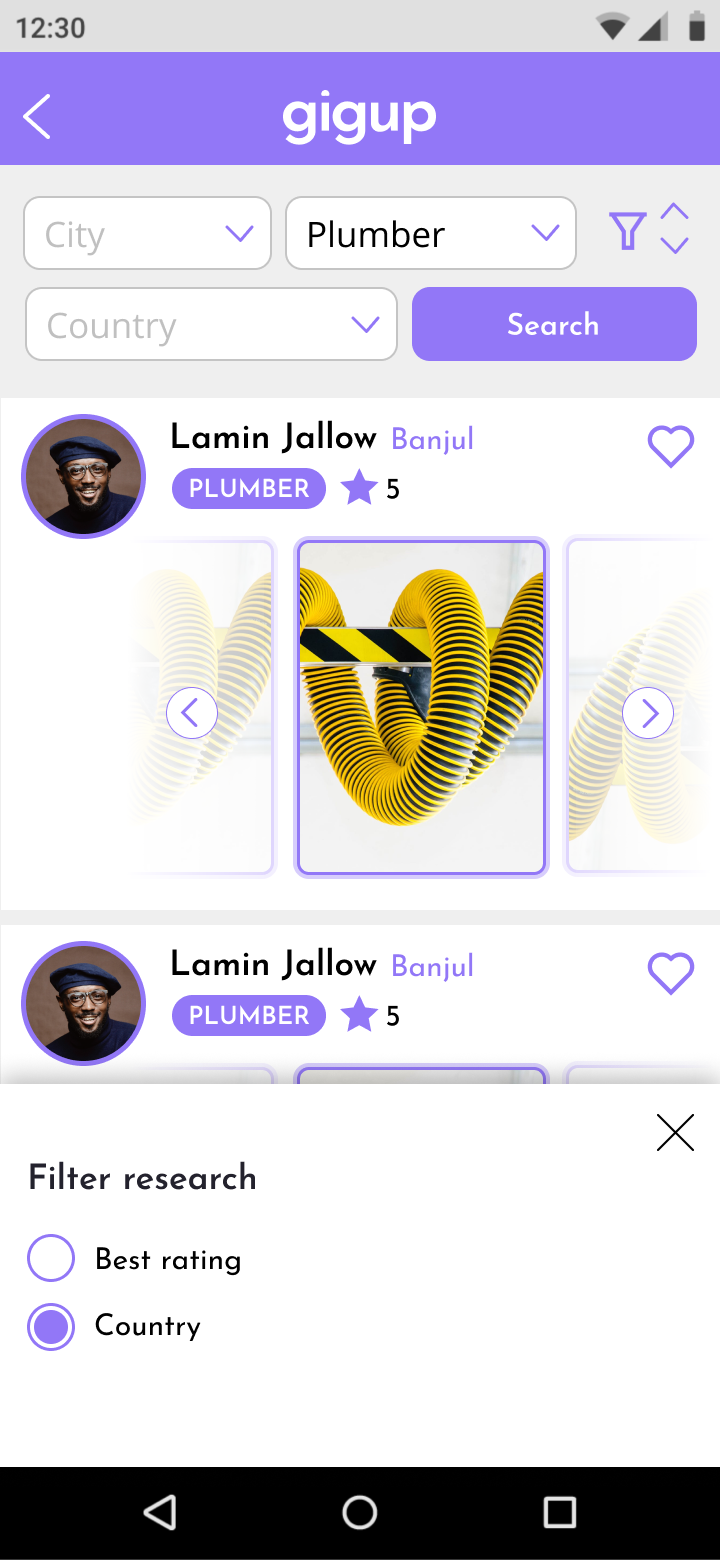Tap the funnel filter icon

(x=627, y=231)
